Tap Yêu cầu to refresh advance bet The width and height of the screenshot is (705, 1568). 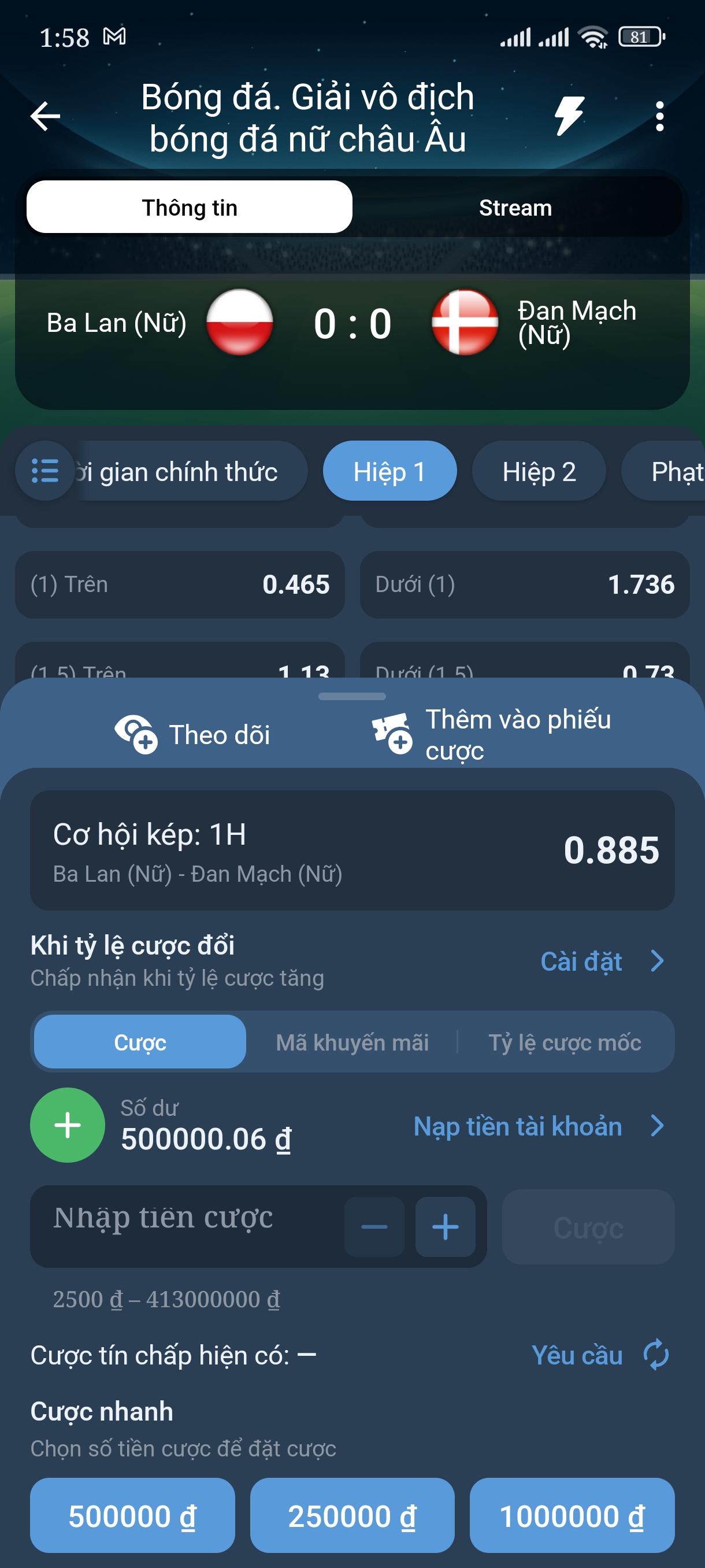pyautogui.click(x=599, y=1355)
